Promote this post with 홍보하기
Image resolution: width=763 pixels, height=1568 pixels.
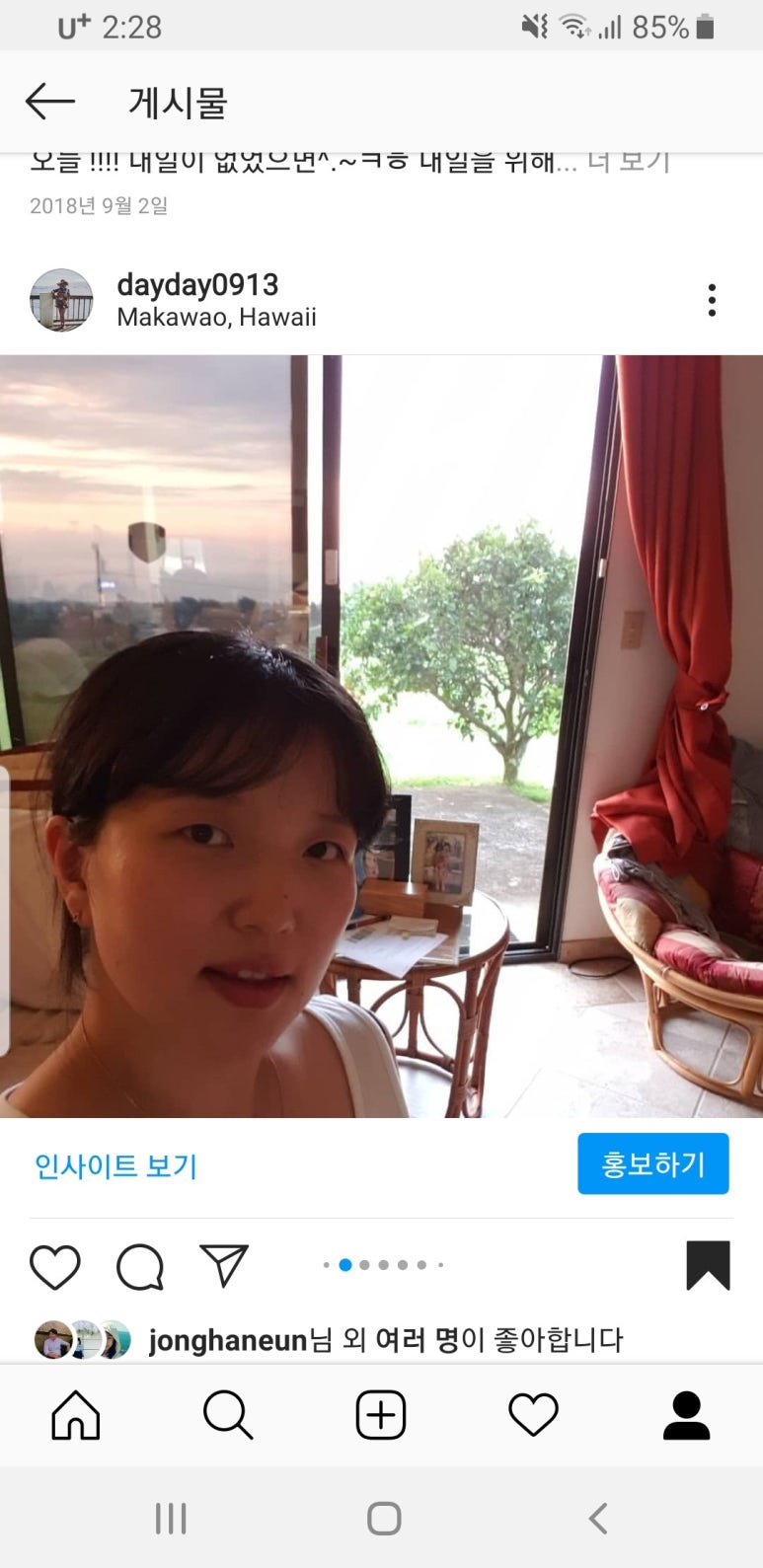(652, 1163)
